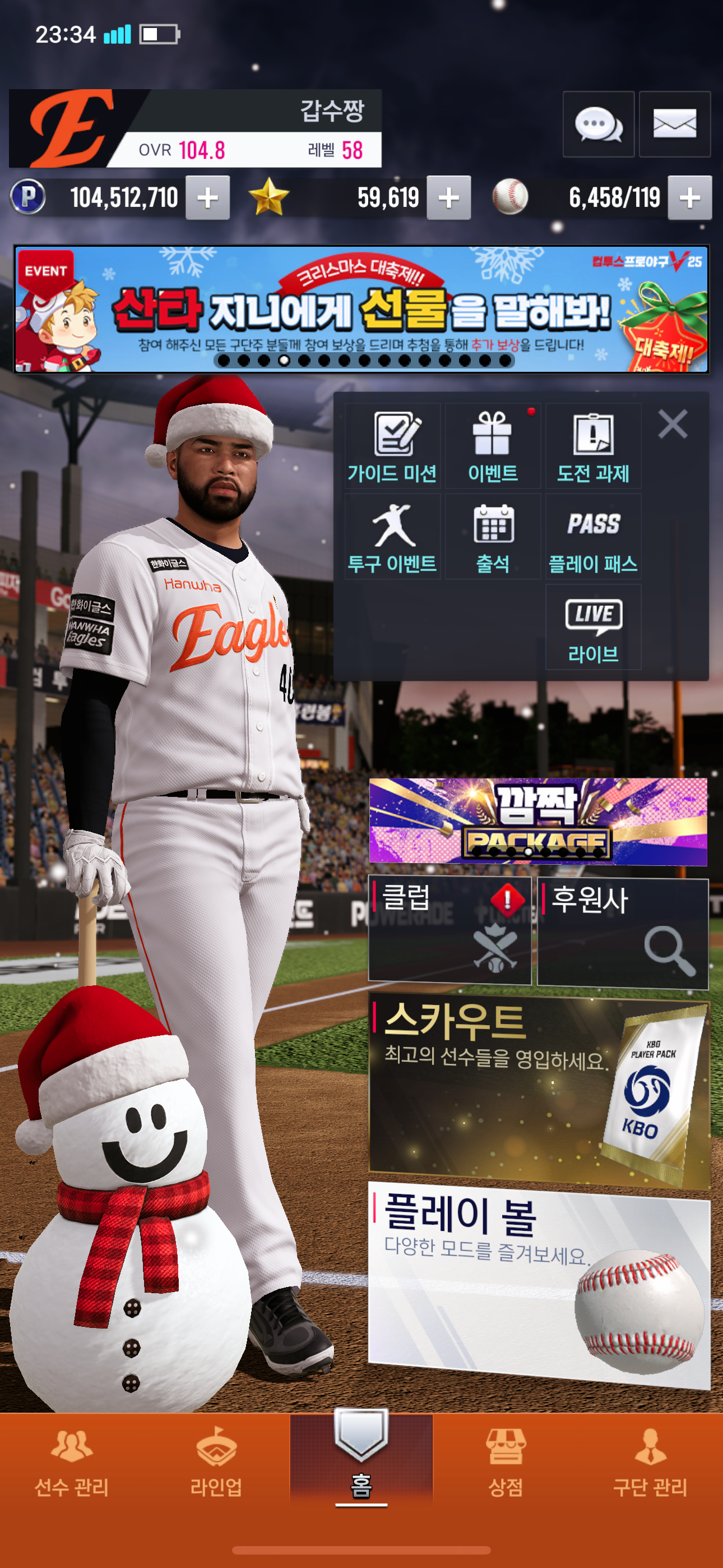723x1568 pixels.
Task: Open the mailbox envelope icon
Action: click(x=674, y=125)
